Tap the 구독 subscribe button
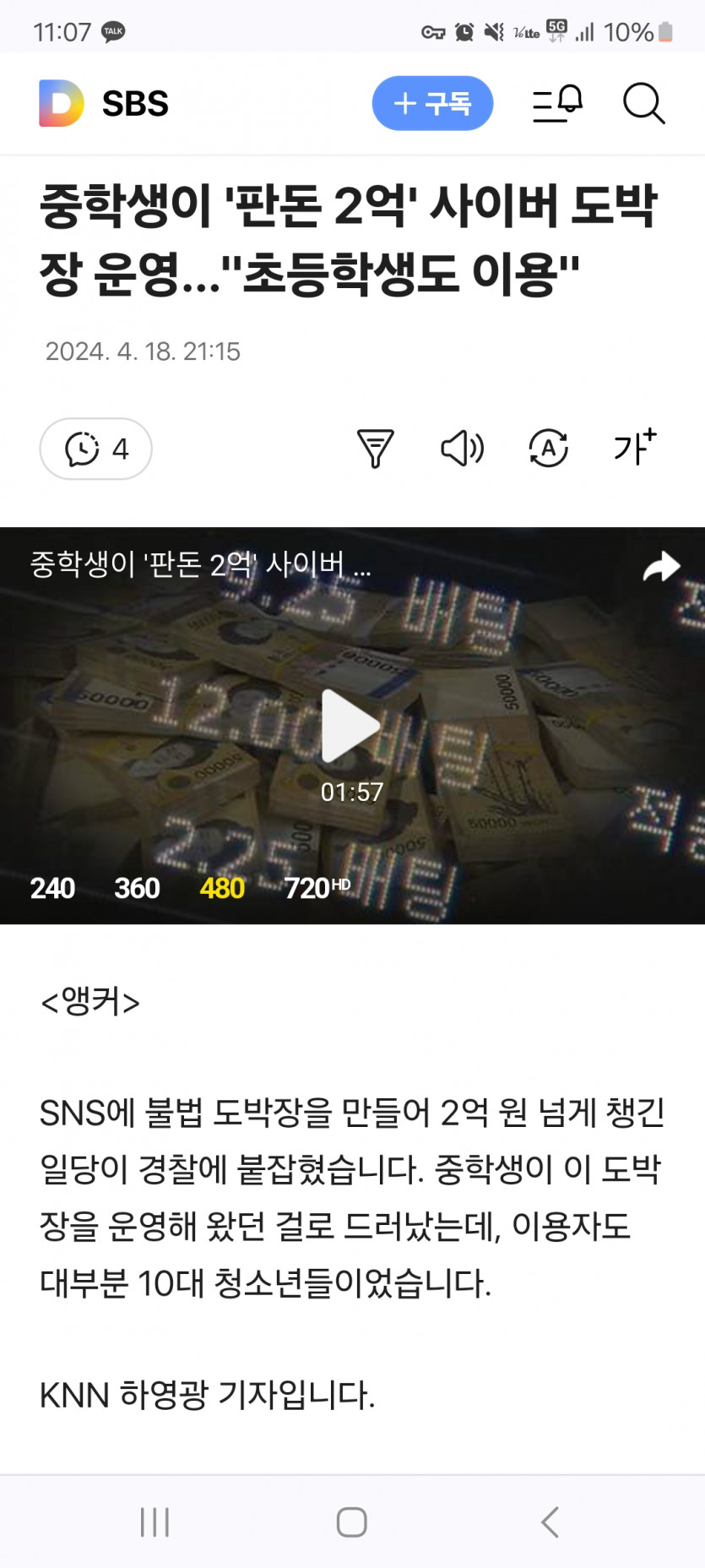Screen dimensions: 705x1568 click(432, 103)
